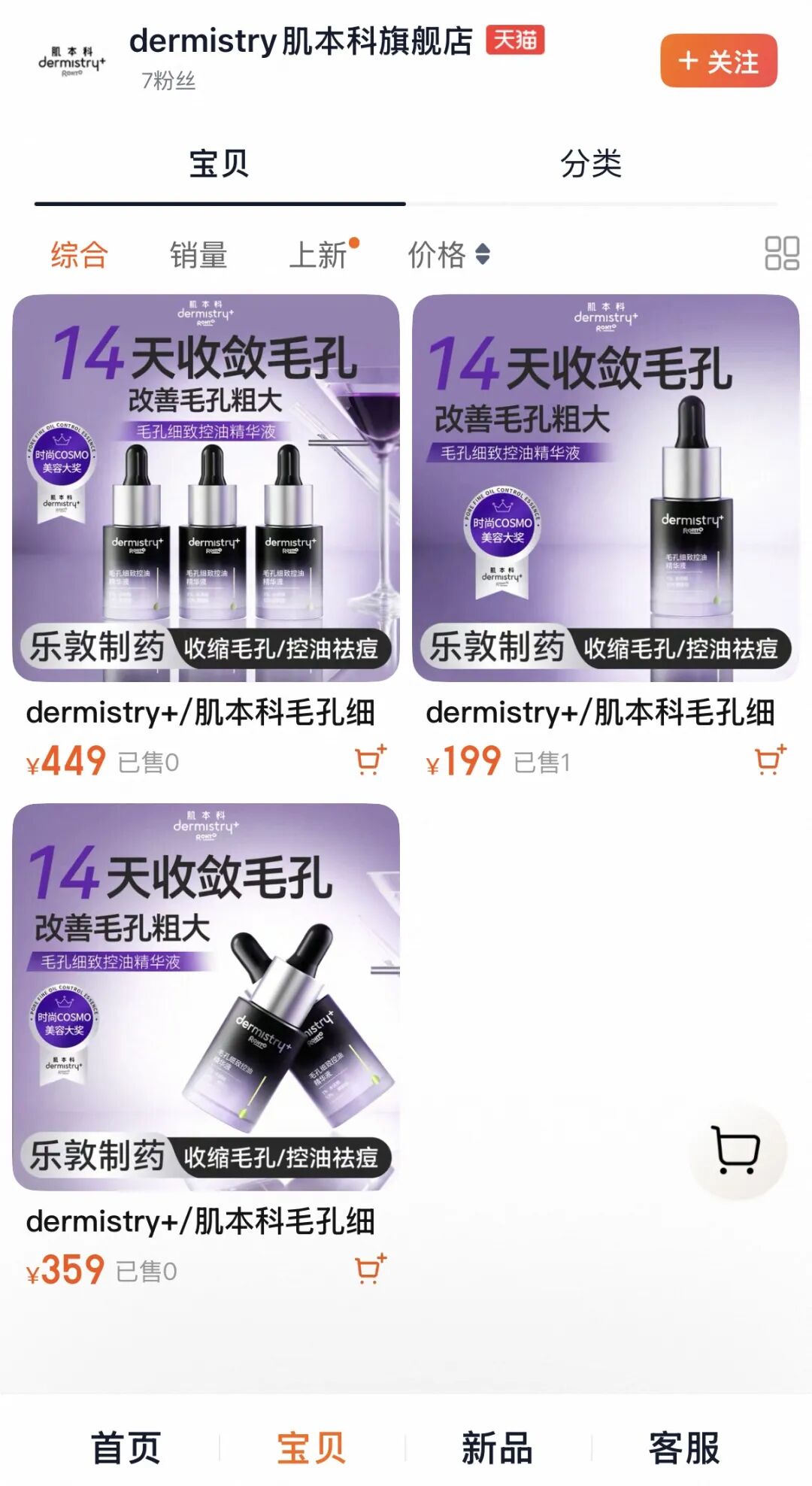The image size is (812, 1486).
Task: Open the ¥449 three-bottle product card
Action: [x=206, y=487]
